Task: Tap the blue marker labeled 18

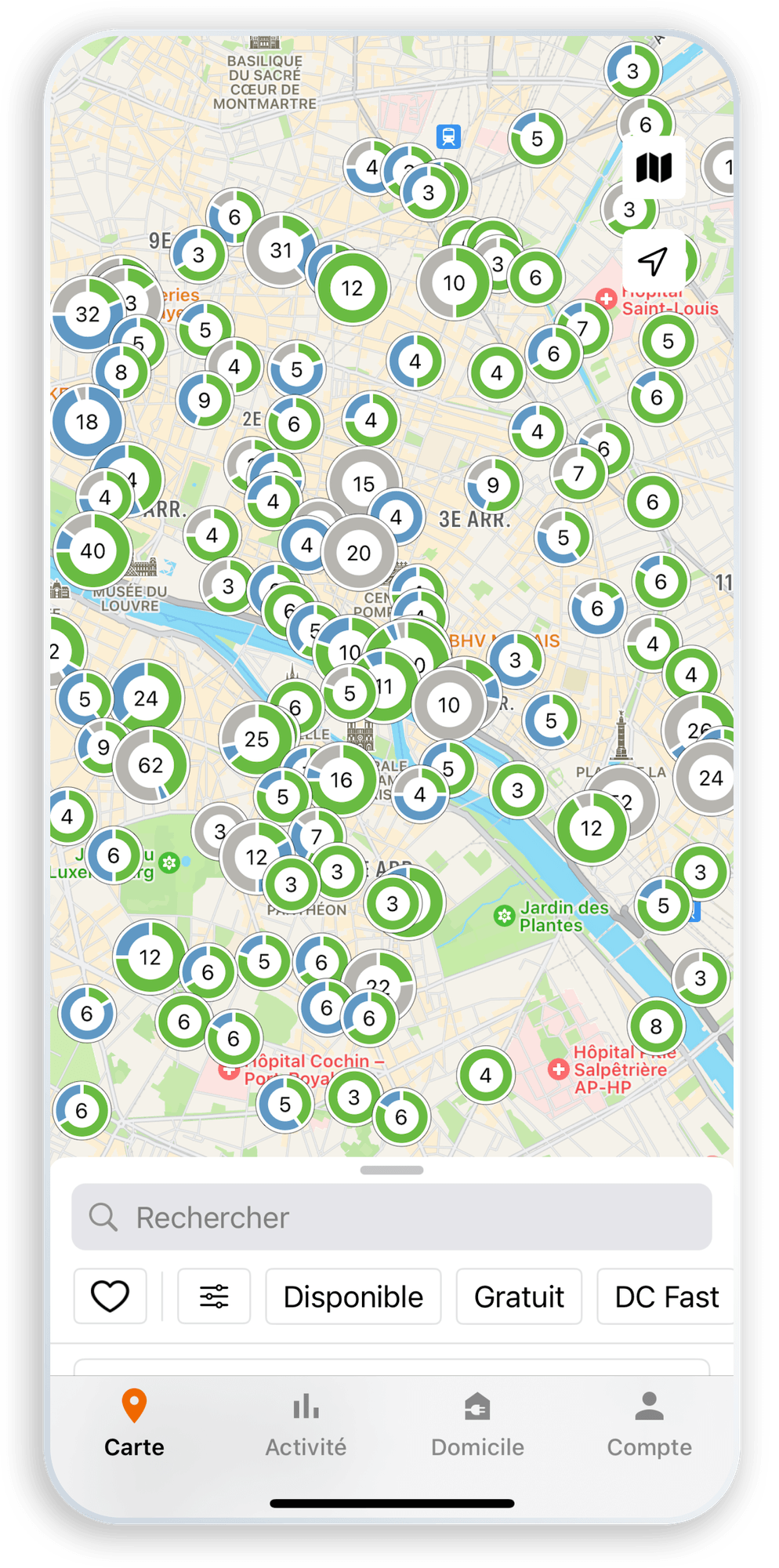Action: tap(86, 422)
